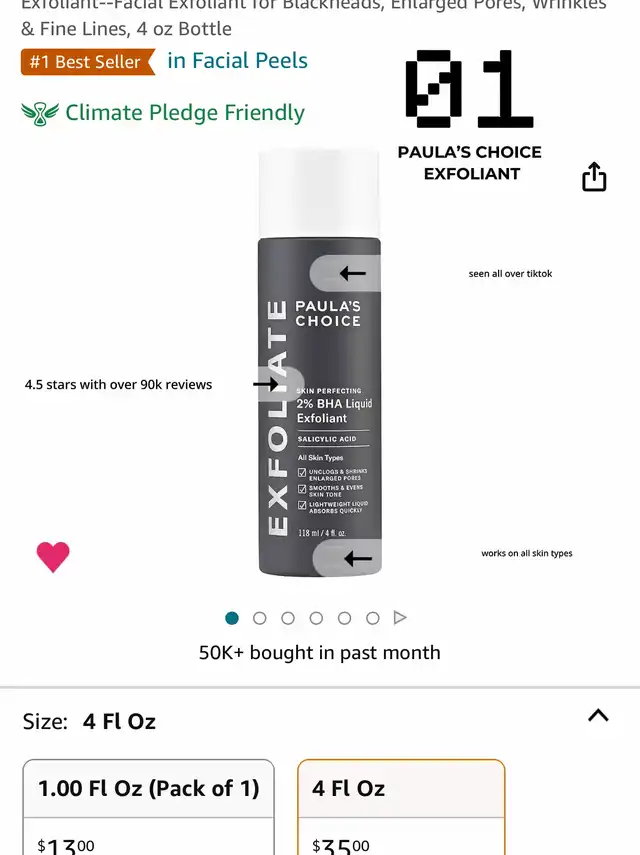This screenshot has width=640, height=855.
Task: Share this product
Action: point(594,177)
